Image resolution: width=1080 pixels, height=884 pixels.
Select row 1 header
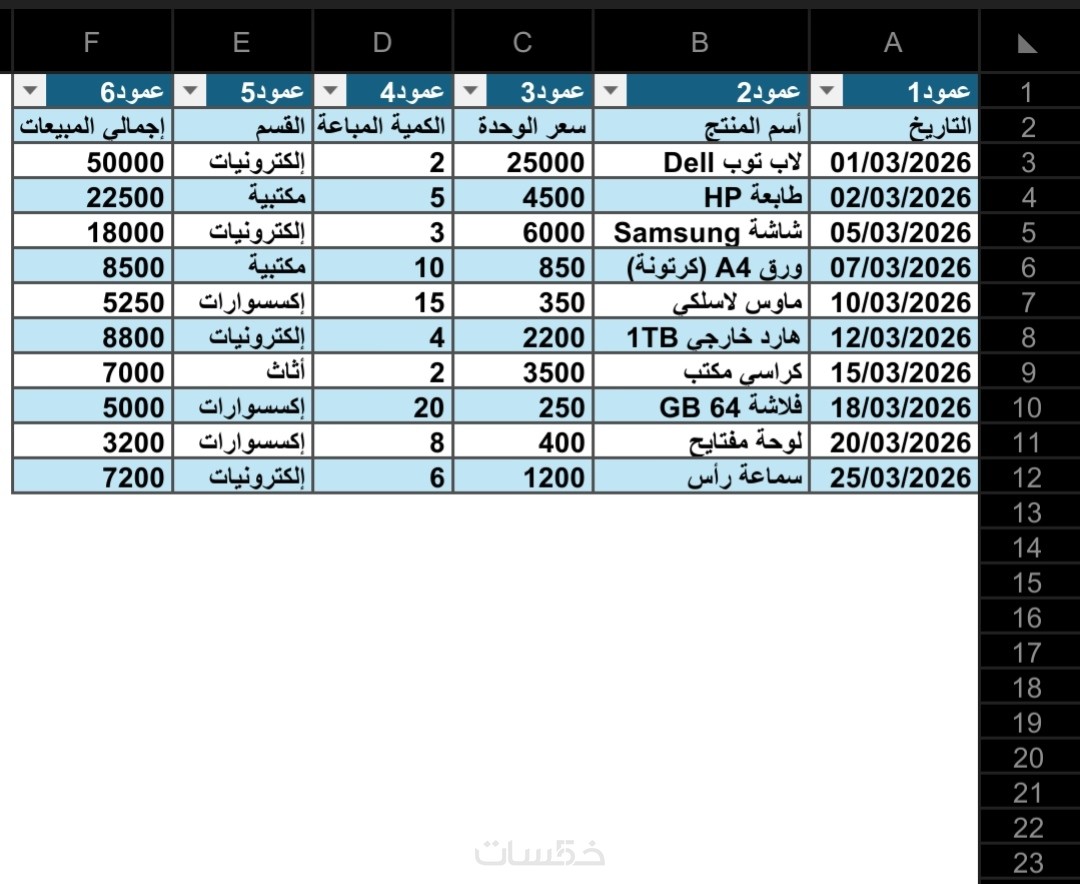1027,92
